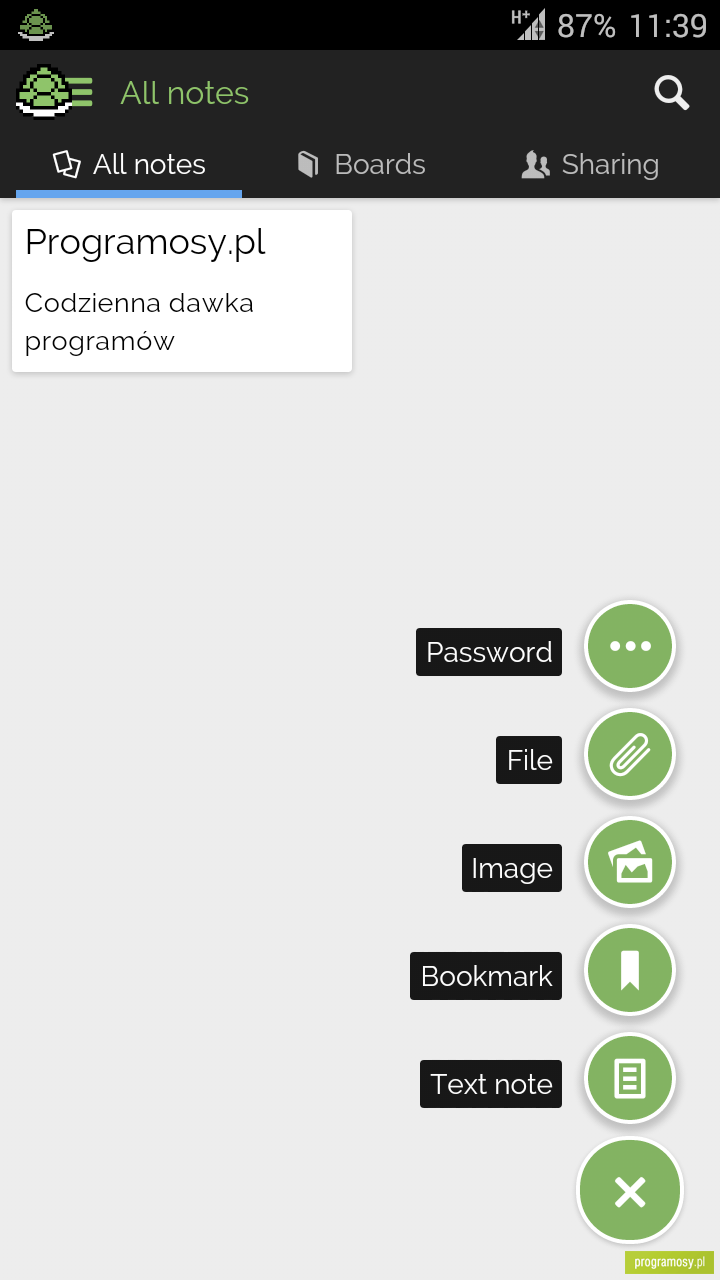Create a new Image note
Screen dimensions: 720x1280
coord(630,862)
